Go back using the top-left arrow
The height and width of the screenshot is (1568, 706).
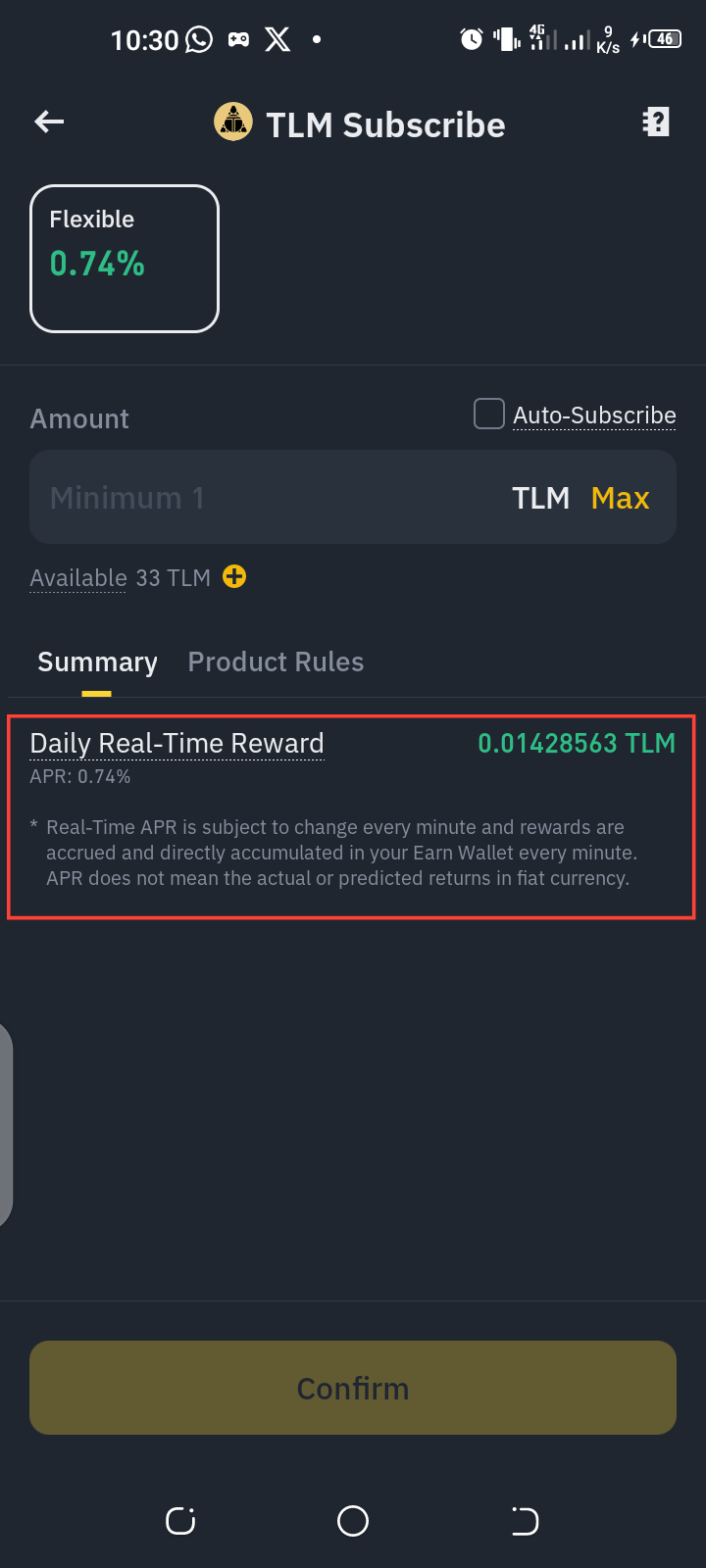click(x=49, y=122)
